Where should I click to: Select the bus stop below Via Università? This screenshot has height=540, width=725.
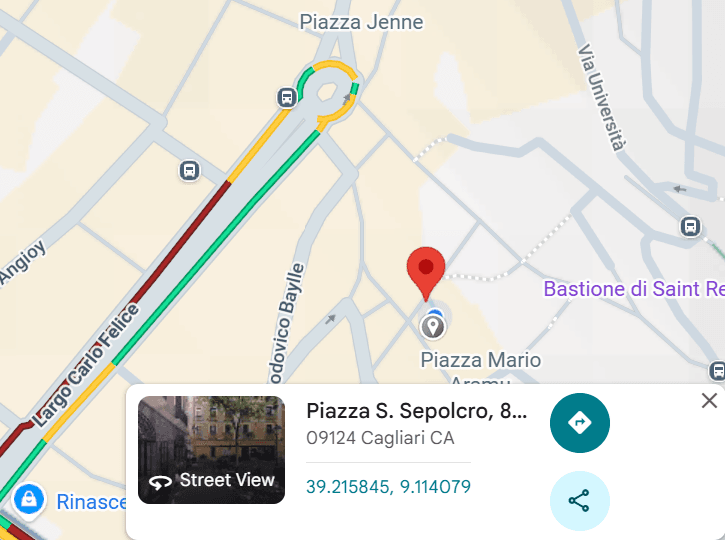pyautogui.click(x=690, y=227)
